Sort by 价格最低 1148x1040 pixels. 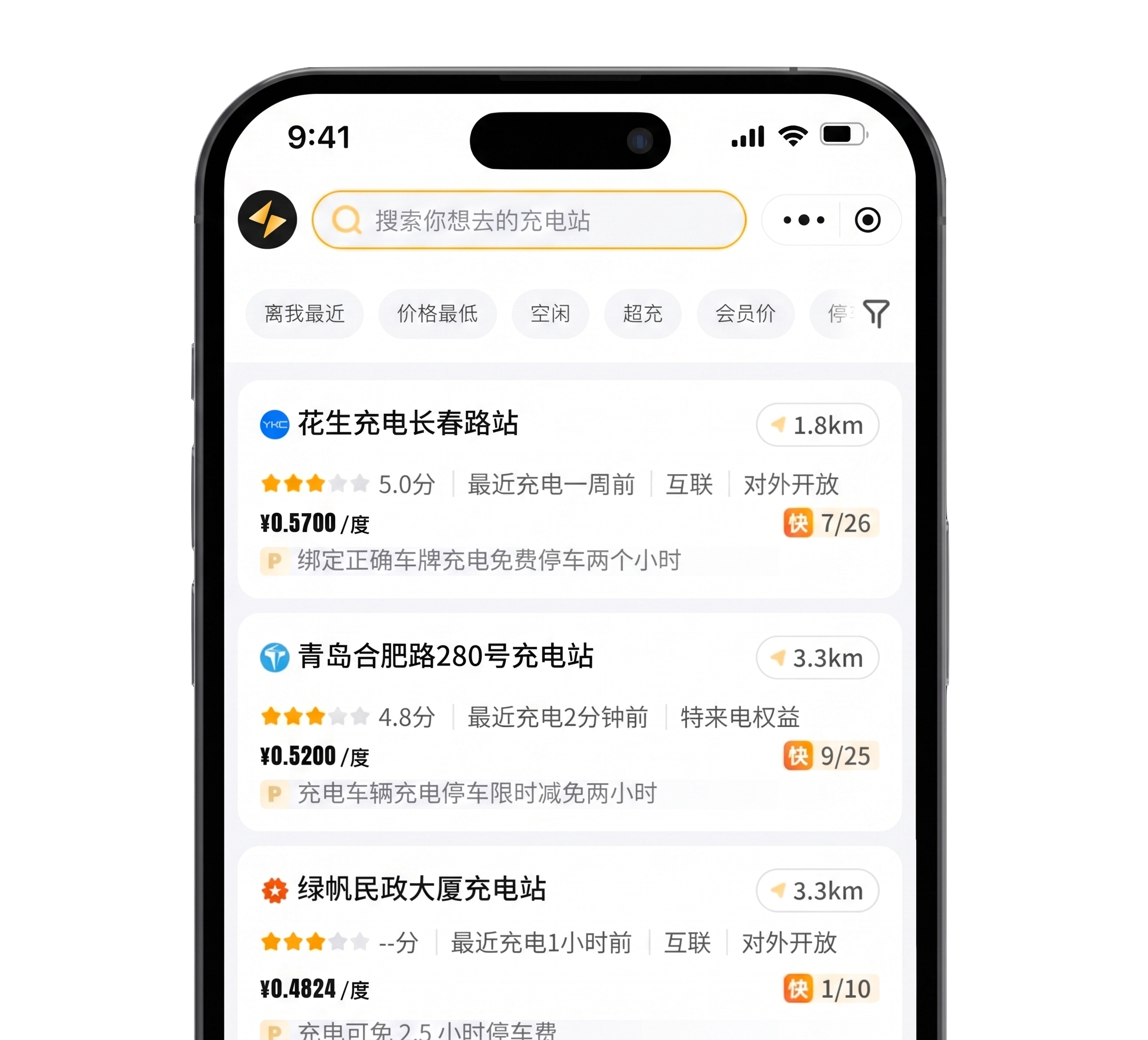438,314
